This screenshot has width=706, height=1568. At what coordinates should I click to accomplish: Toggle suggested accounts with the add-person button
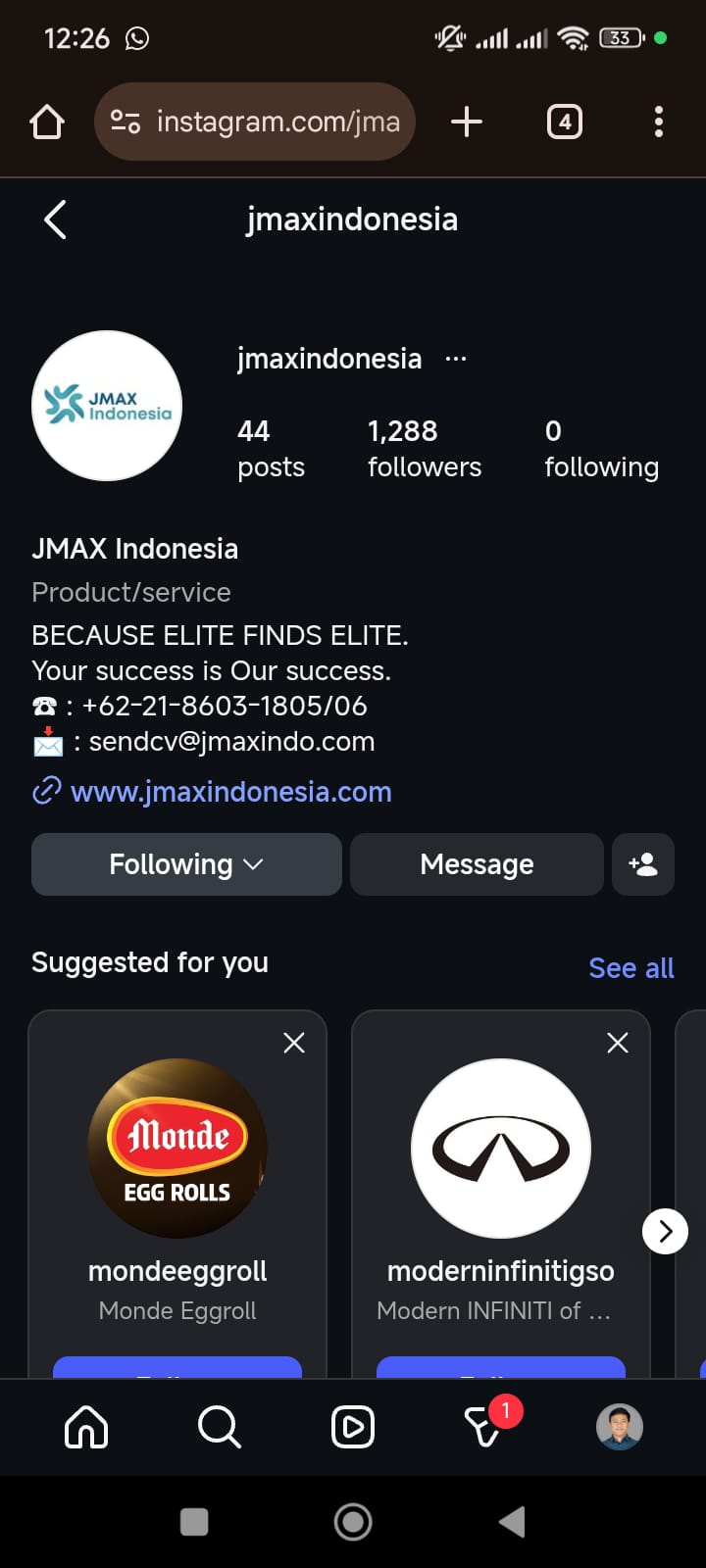click(643, 864)
